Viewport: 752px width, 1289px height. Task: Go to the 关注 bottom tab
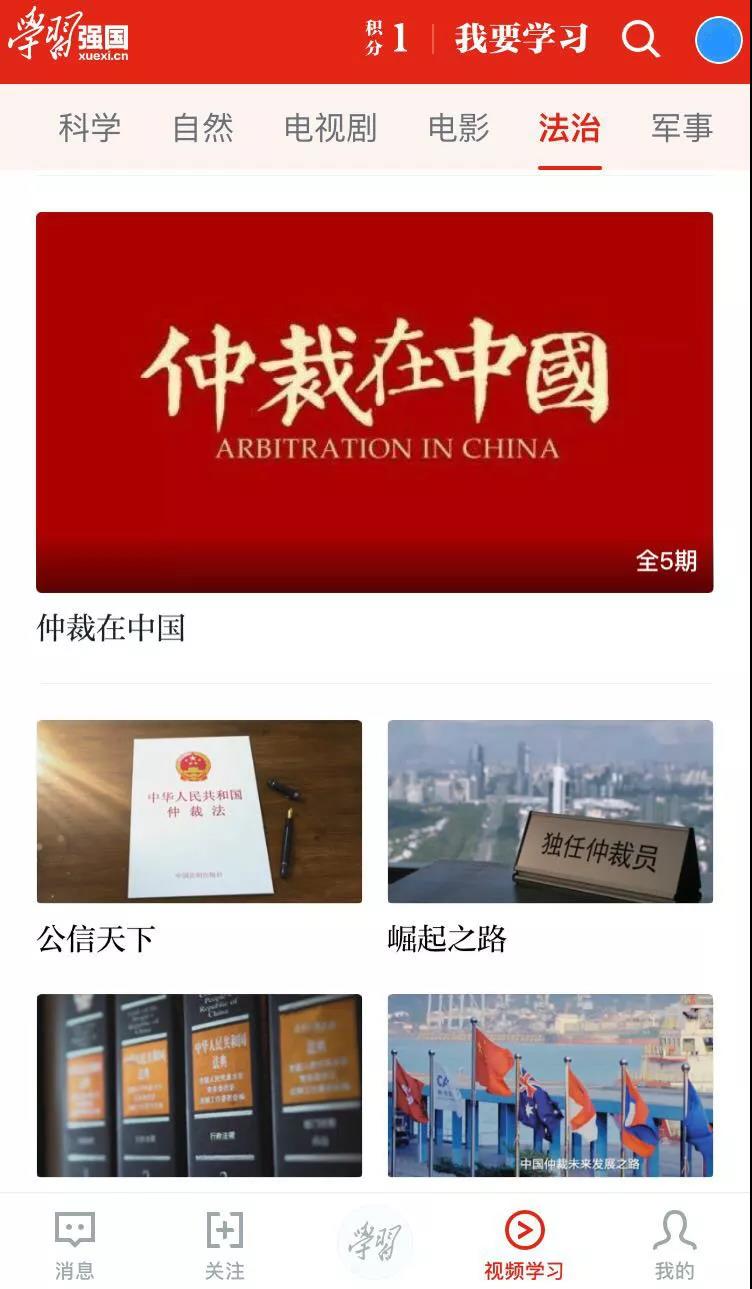[224, 1244]
